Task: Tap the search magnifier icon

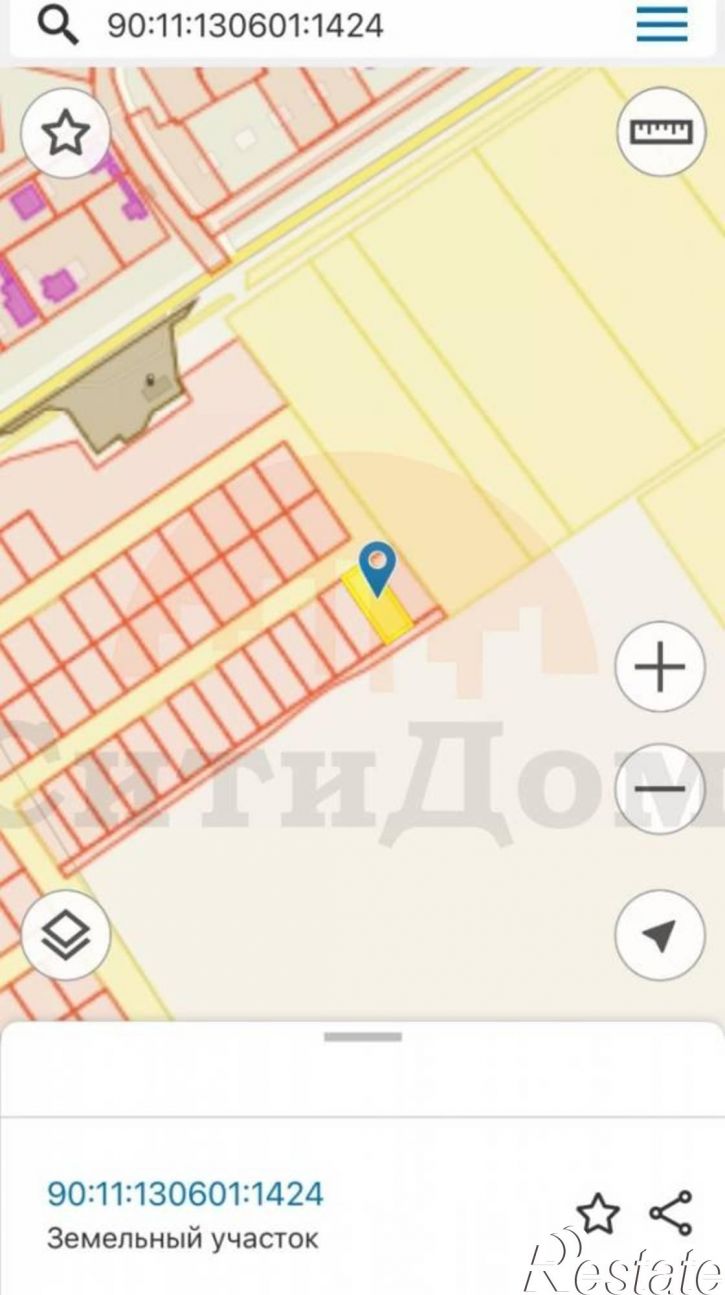Action: (57, 25)
